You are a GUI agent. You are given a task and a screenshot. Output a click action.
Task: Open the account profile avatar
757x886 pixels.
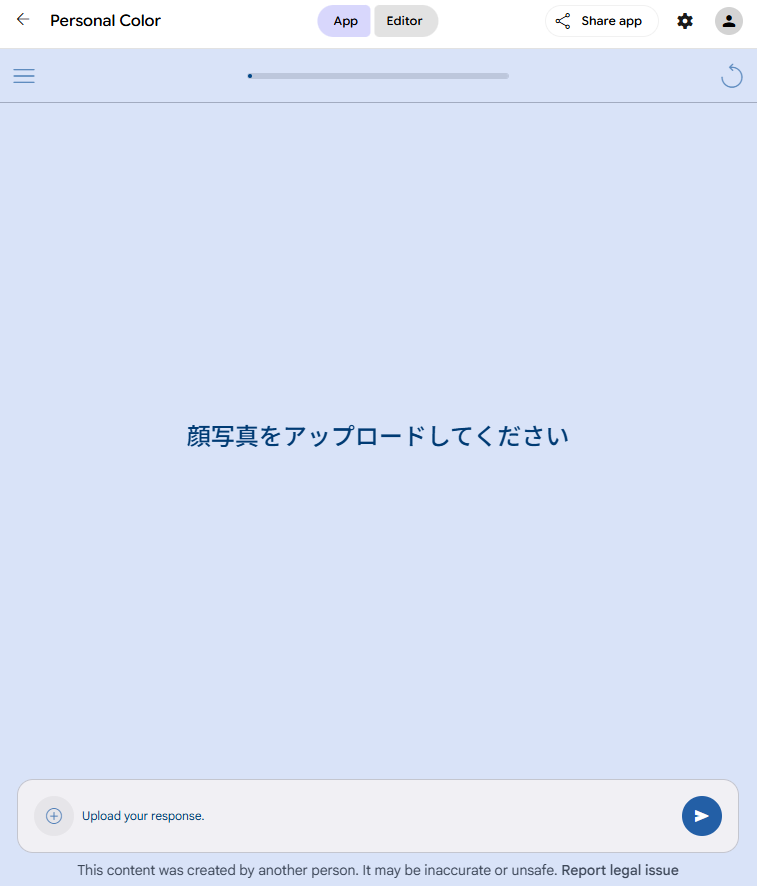point(728,21)
